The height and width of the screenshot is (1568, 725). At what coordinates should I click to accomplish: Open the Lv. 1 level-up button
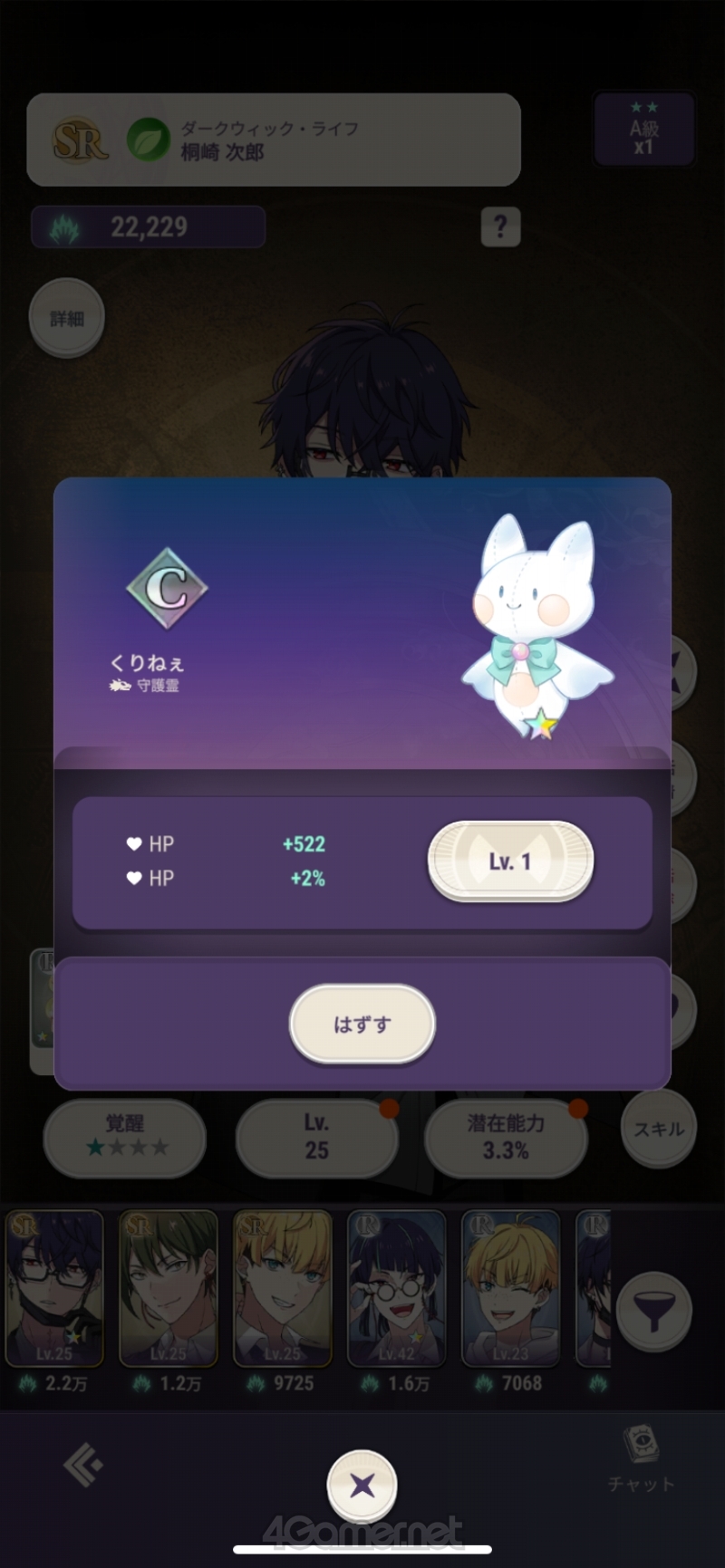510,861
